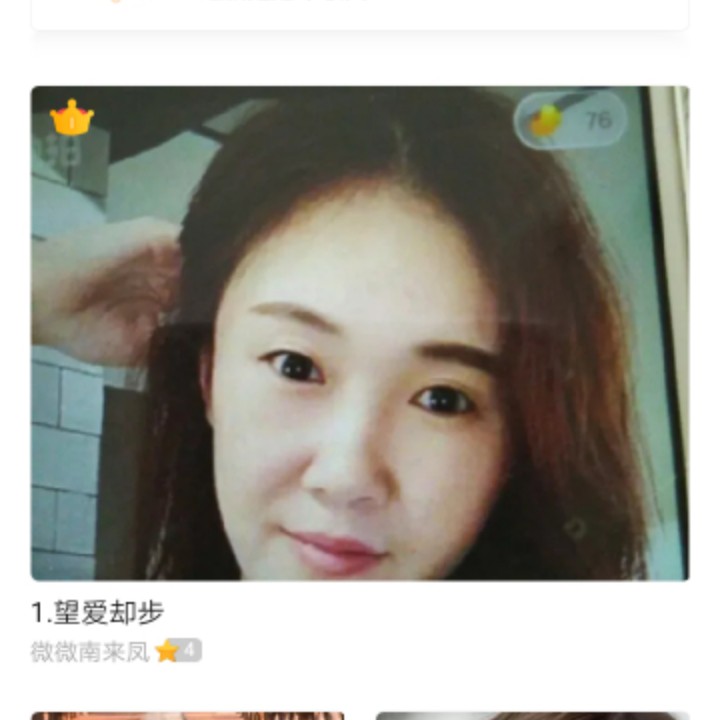
Task: Tap the 76 count badge on the card
Action: (x=570, y=120)
